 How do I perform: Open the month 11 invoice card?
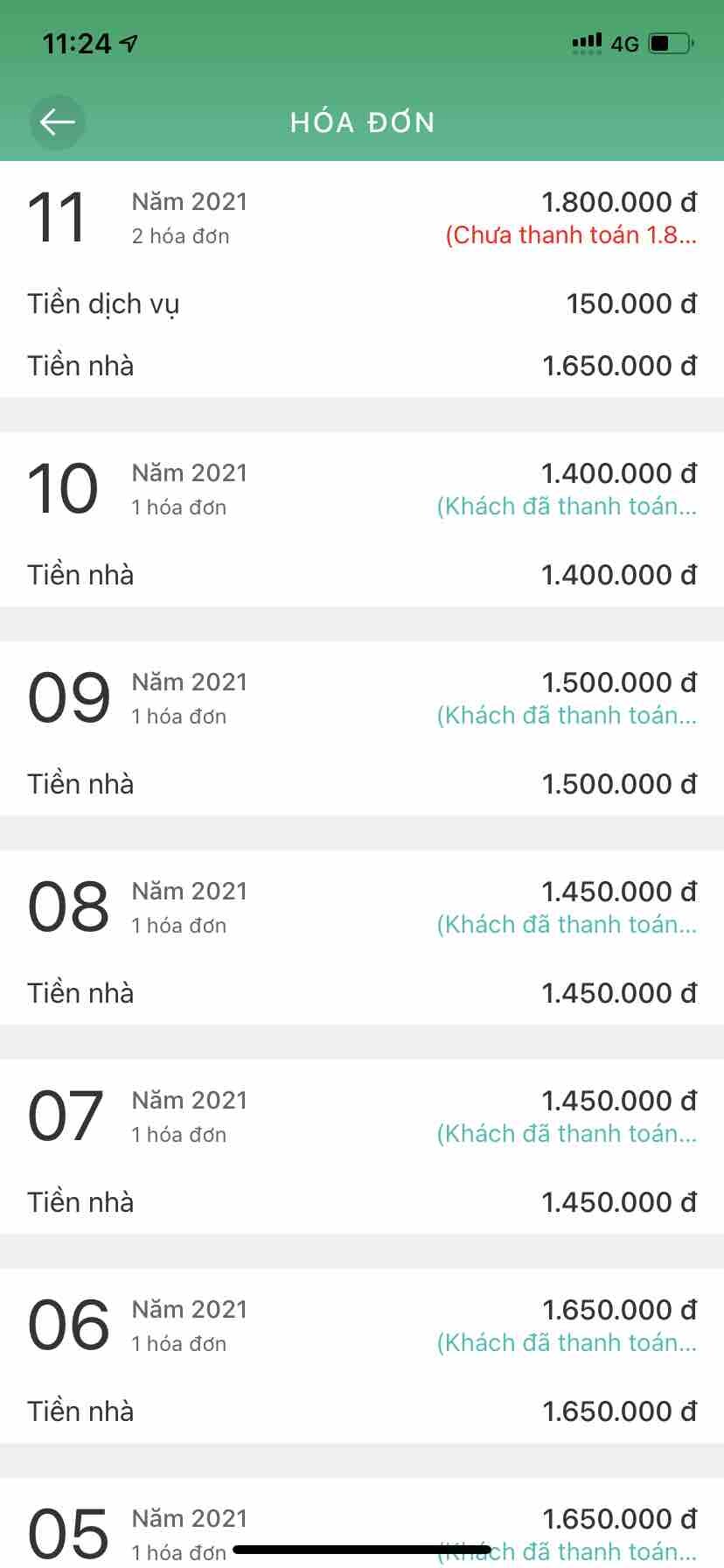tap(362, 280)
